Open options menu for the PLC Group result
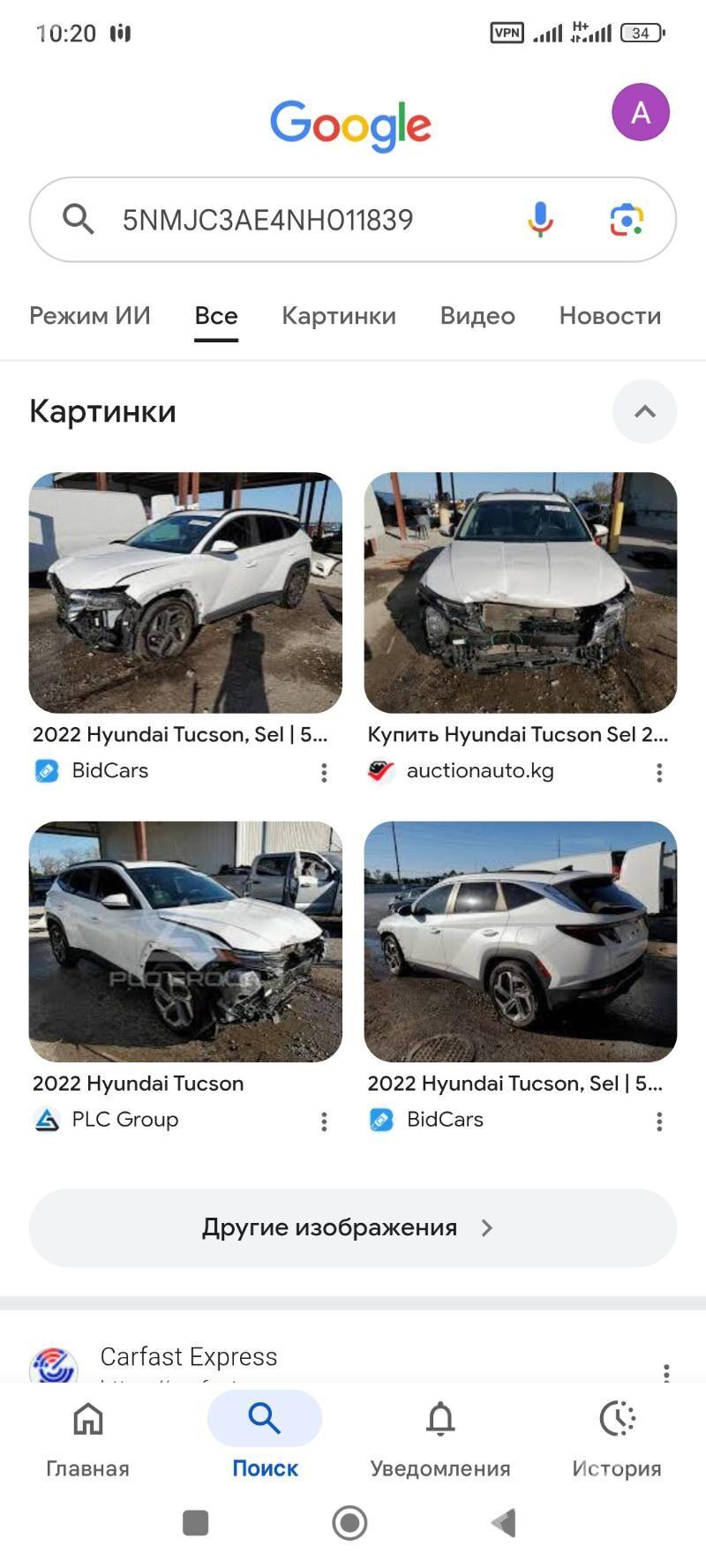The height and width of the screenshot is (1568, 706). [324, 1122]
